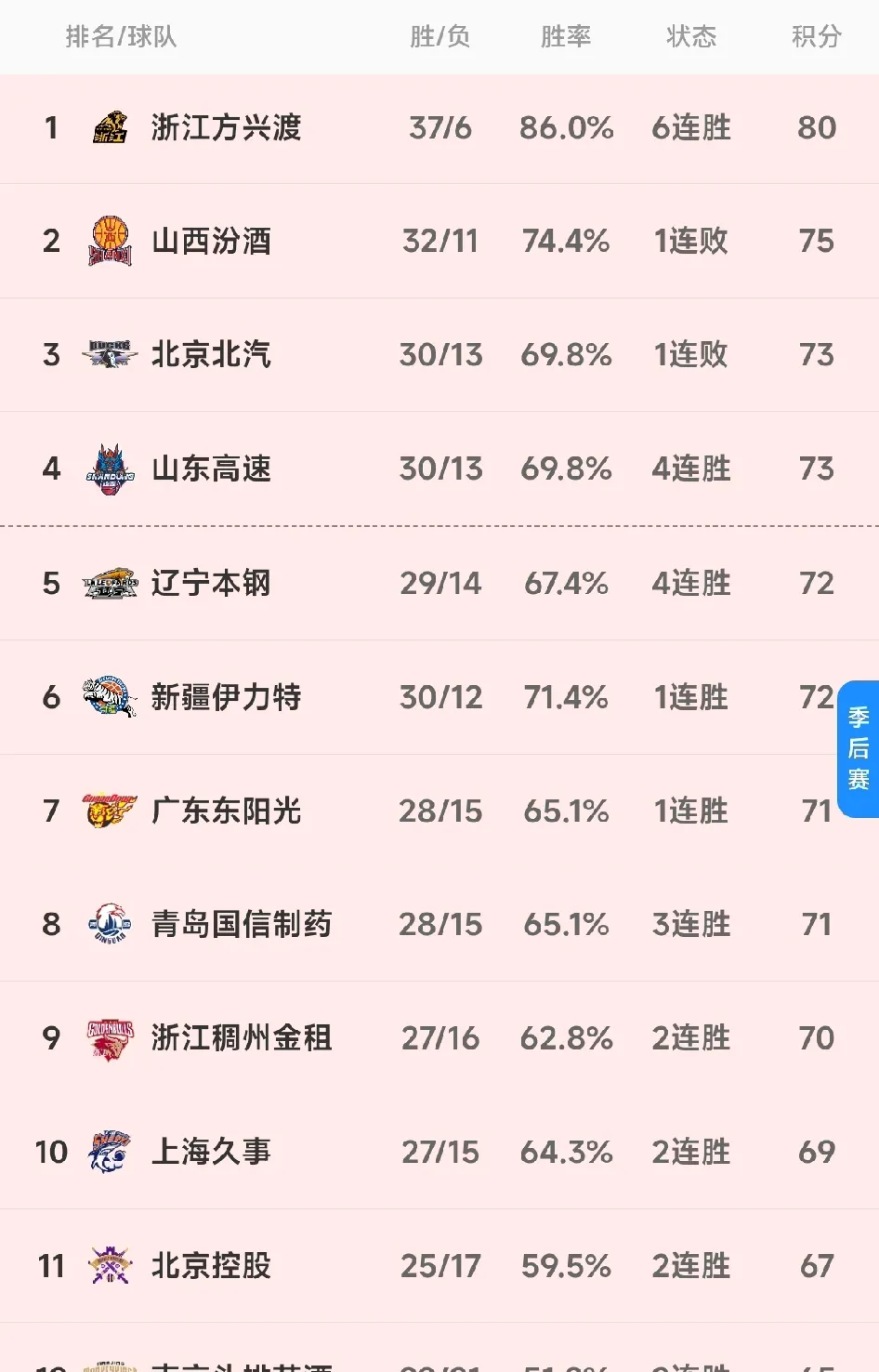Viewport: 879px width, 1372px height.
Task: Click the 北京北汽 team logo
Action: [109, 354]
